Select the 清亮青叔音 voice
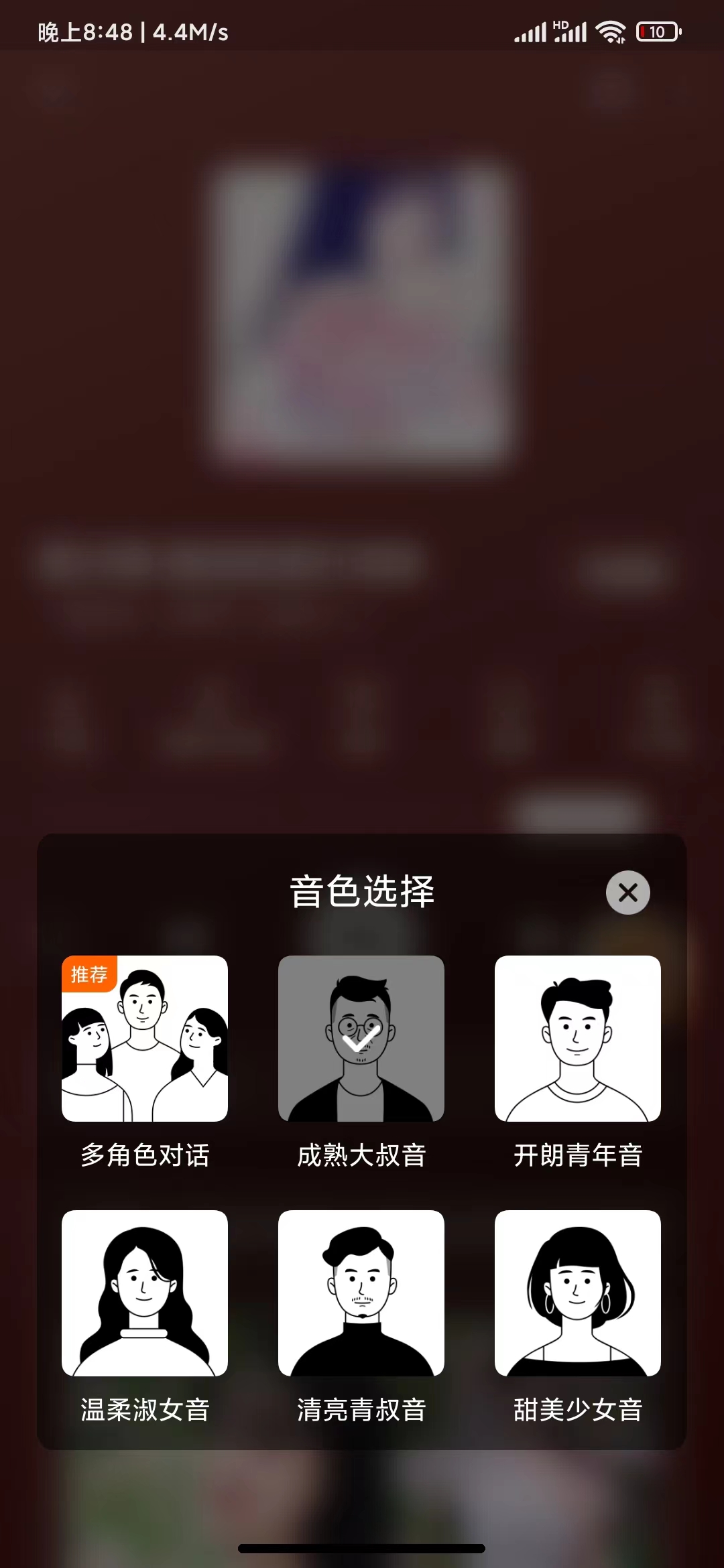 [x=361, y=1293]
